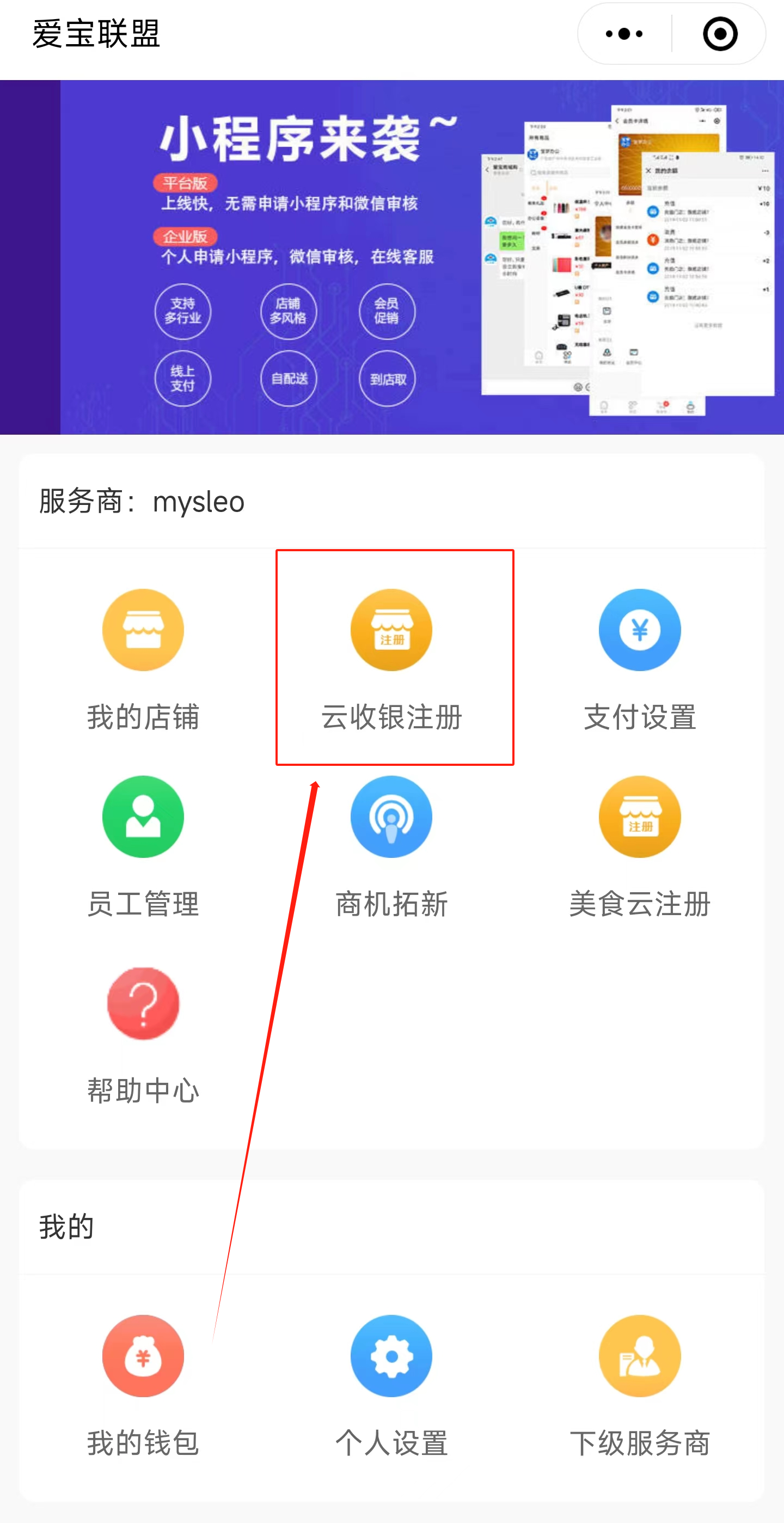Open 我的店铺
This screenshot has width=784, height=1523.
(x=143, y=660)
